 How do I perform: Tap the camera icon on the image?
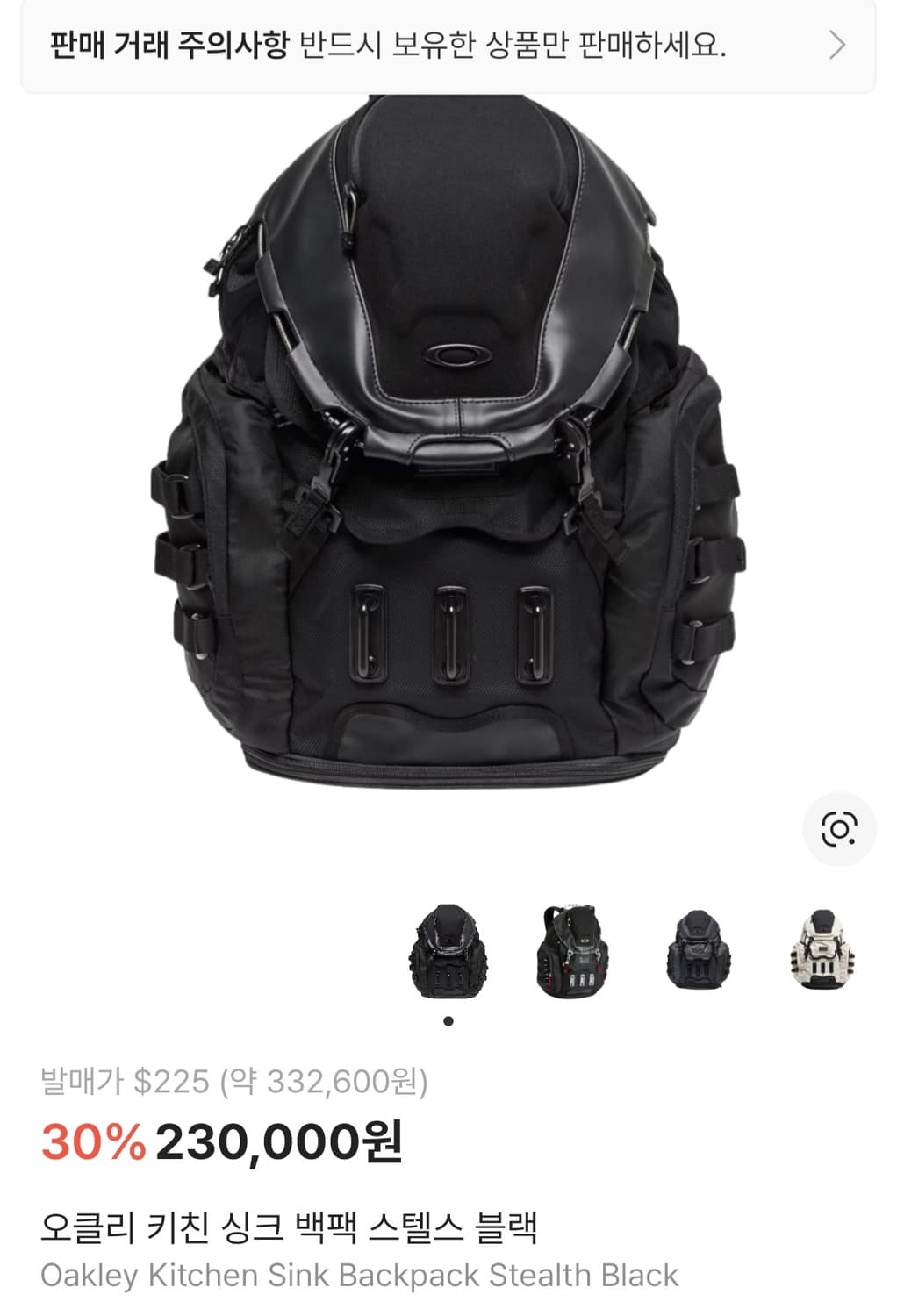[x=840, y=827]
